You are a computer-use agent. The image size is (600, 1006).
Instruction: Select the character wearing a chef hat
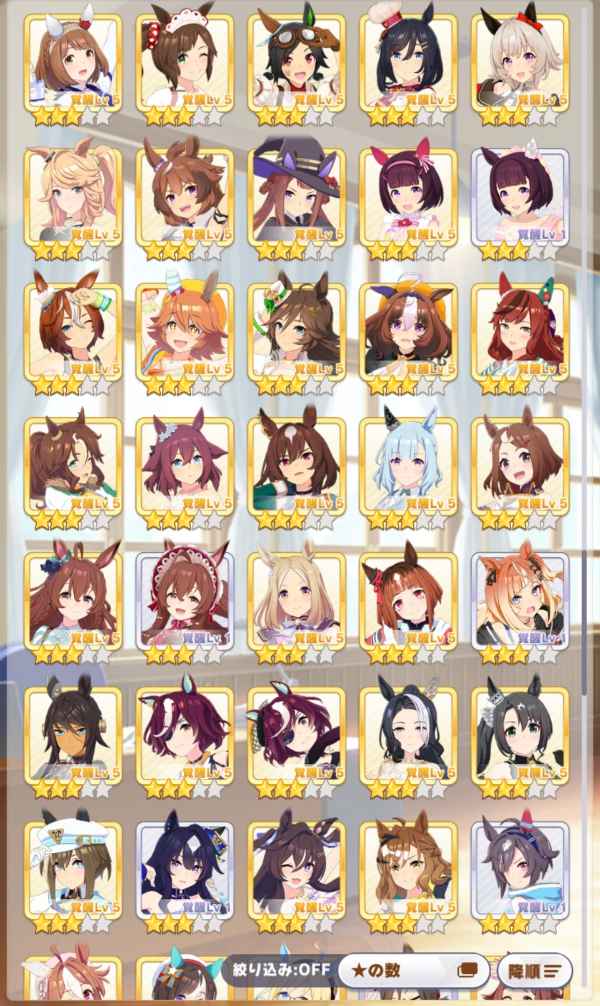coord(408,60)
